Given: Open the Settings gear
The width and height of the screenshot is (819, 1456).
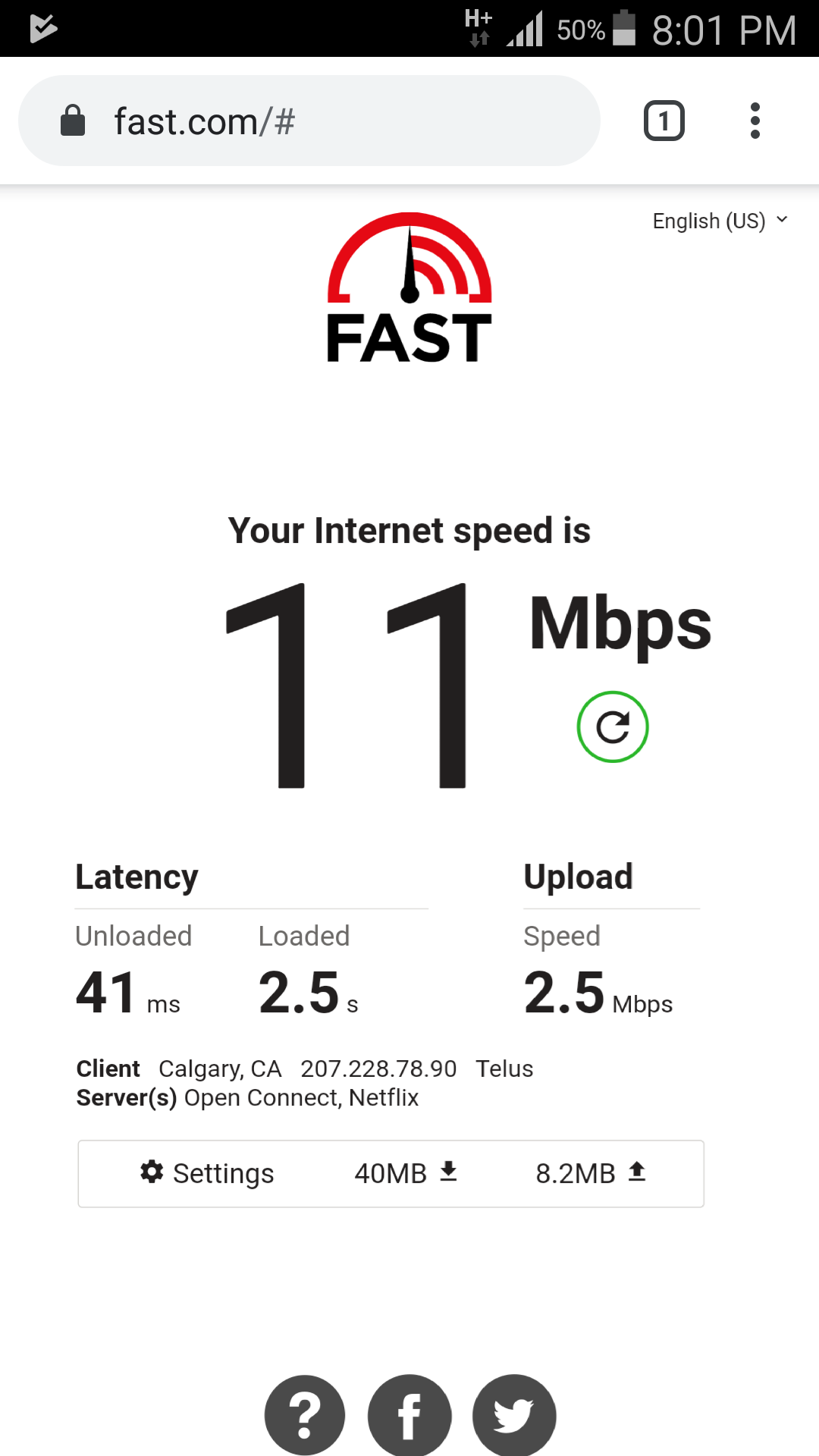Looking at the screenshot, I should point(152,1172).
